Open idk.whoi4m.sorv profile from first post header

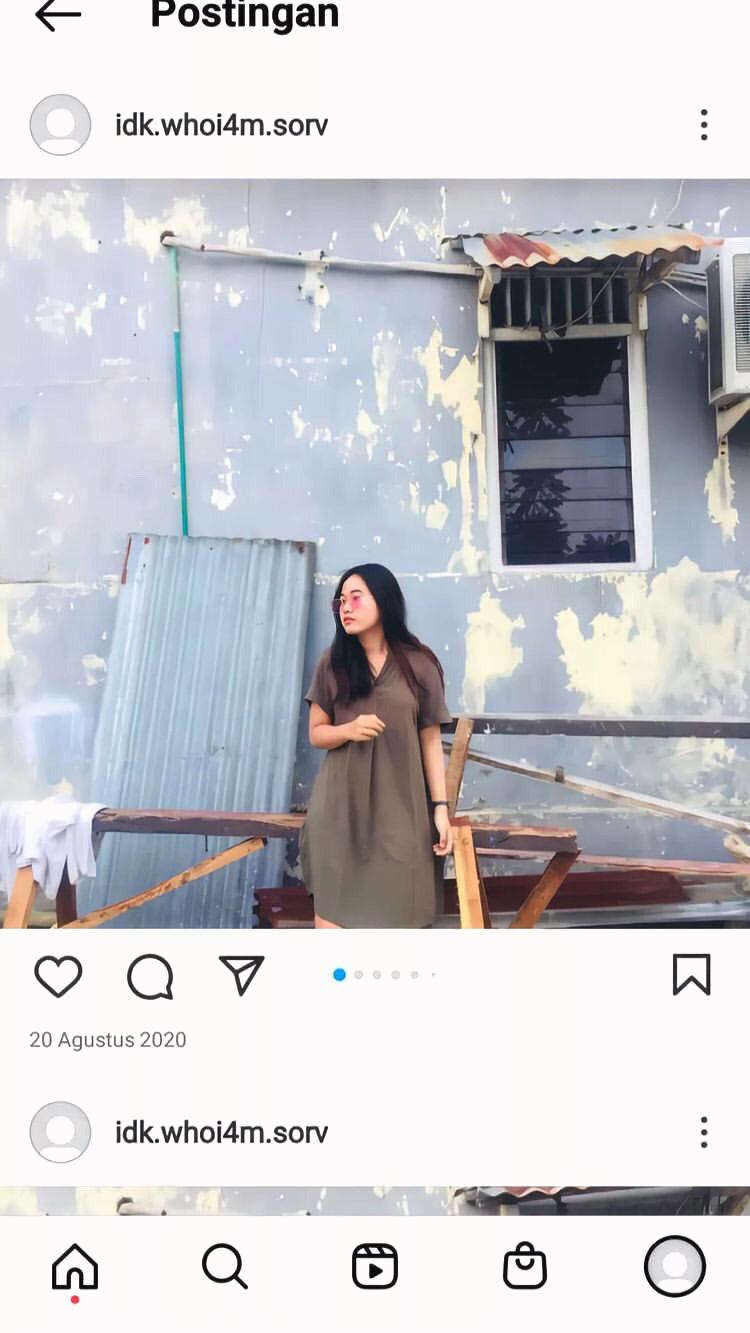pos(221,125)
